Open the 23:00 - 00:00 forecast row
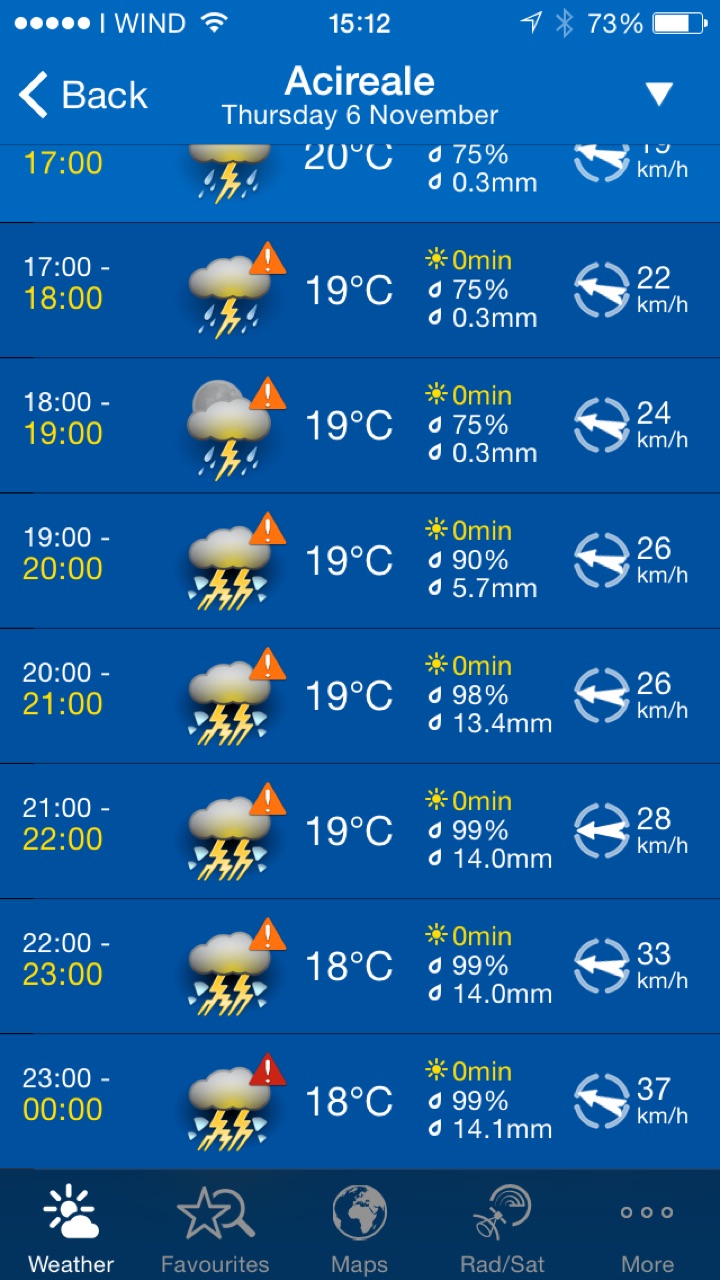The height and width of the screenshot is (1280, 720). point(360,1101)
